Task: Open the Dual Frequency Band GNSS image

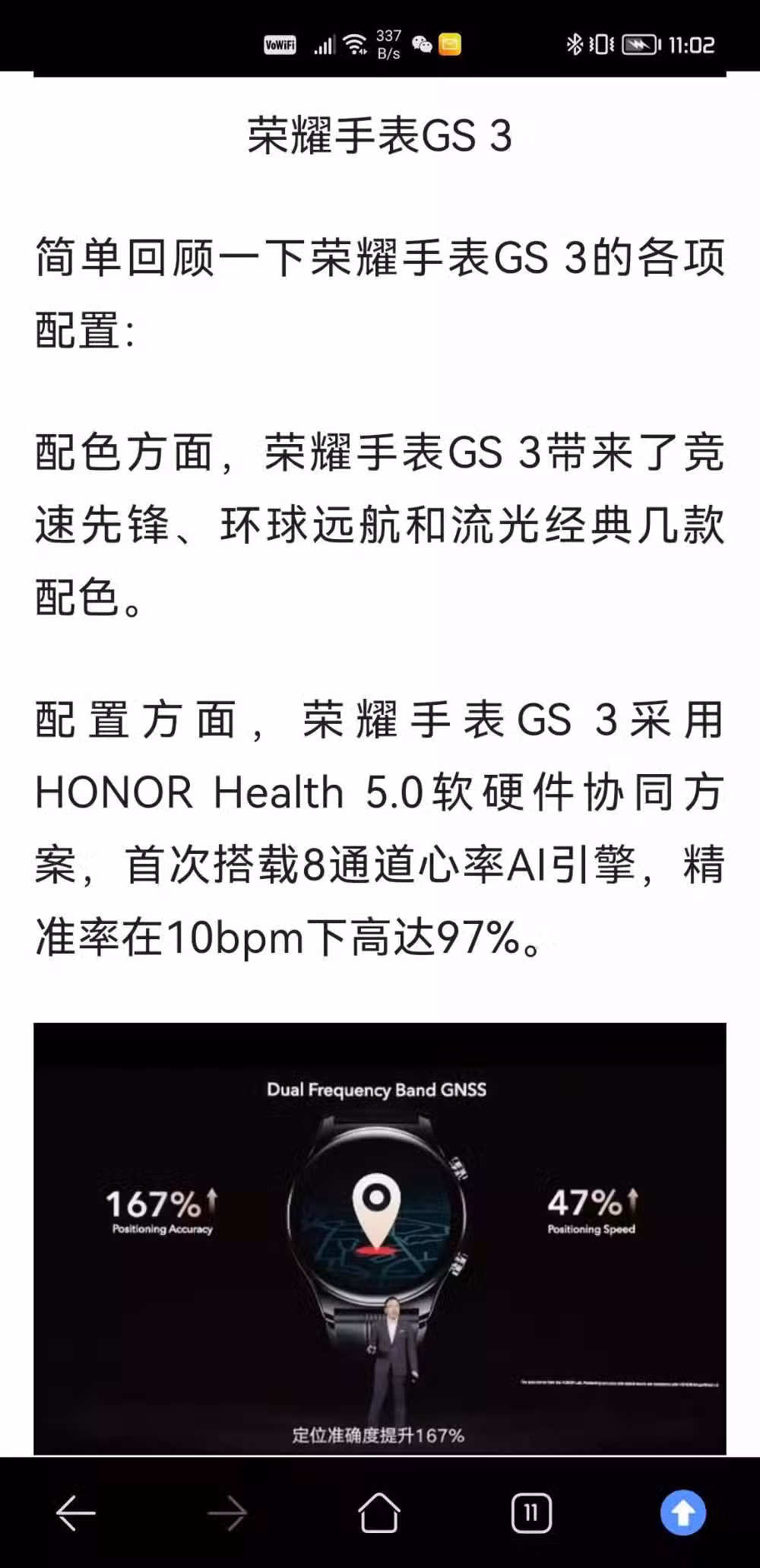Action: (x=380, y=1239)
